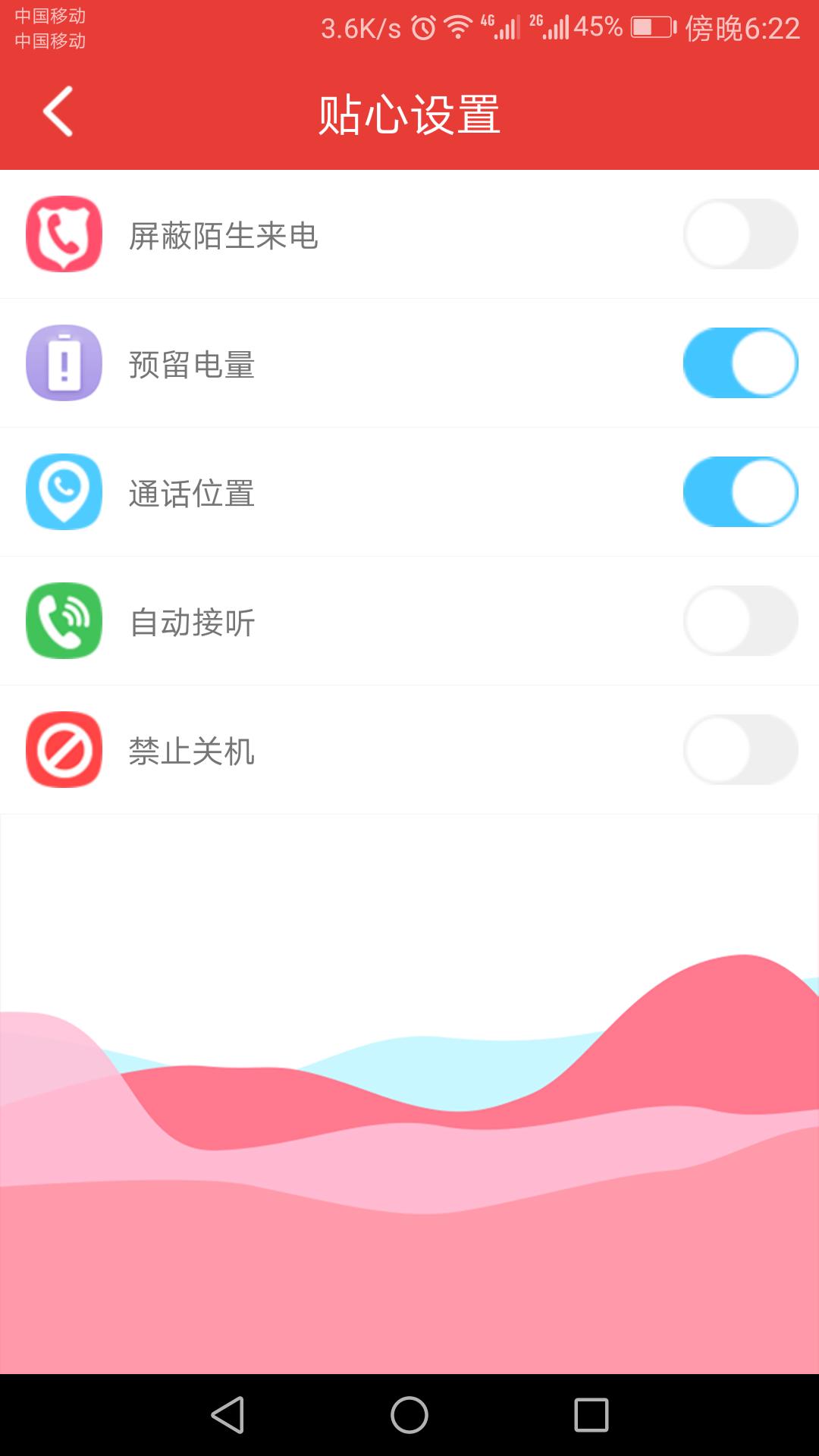The image size is (819, 1456).
Task: Open the recent apps overview
Action: click(591, 1415)
